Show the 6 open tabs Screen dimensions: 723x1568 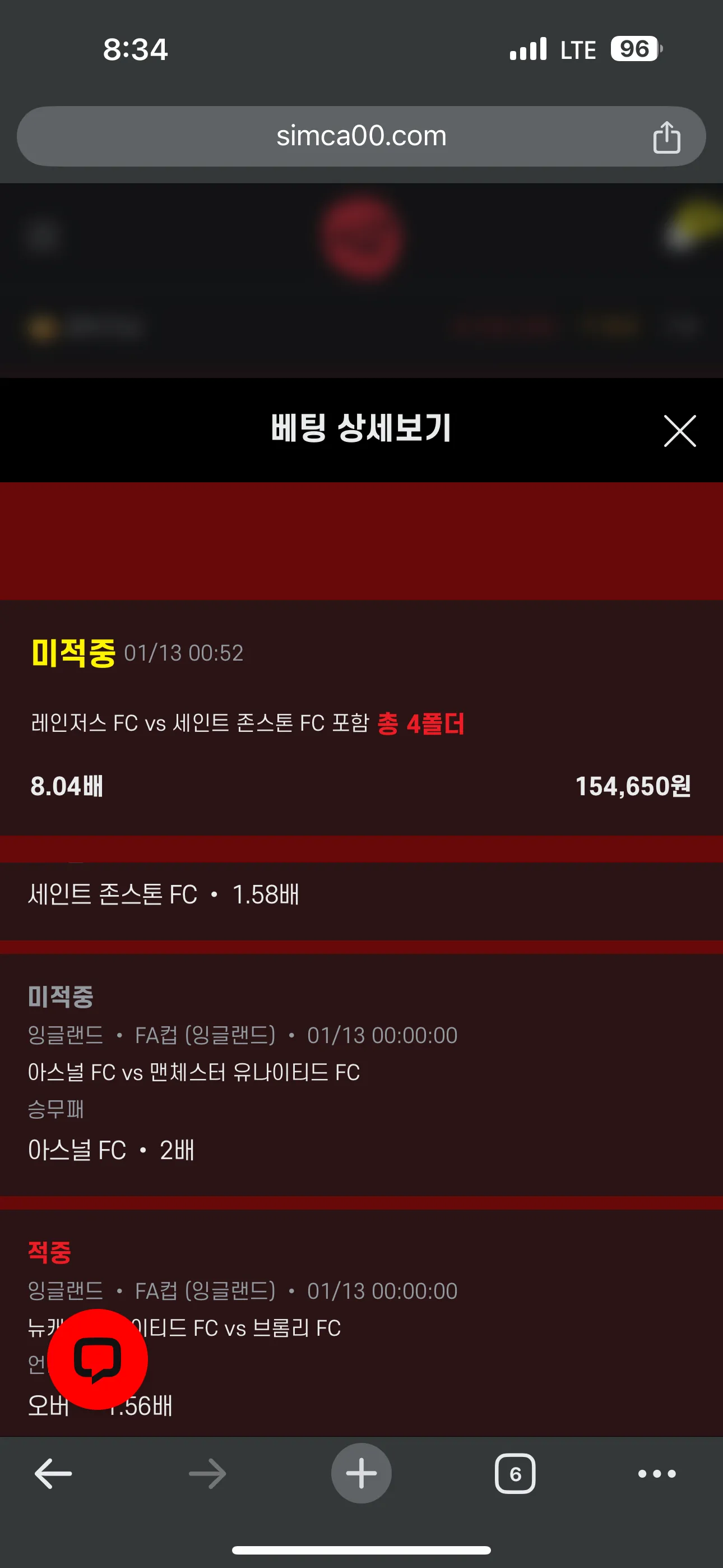point(515,1473)
